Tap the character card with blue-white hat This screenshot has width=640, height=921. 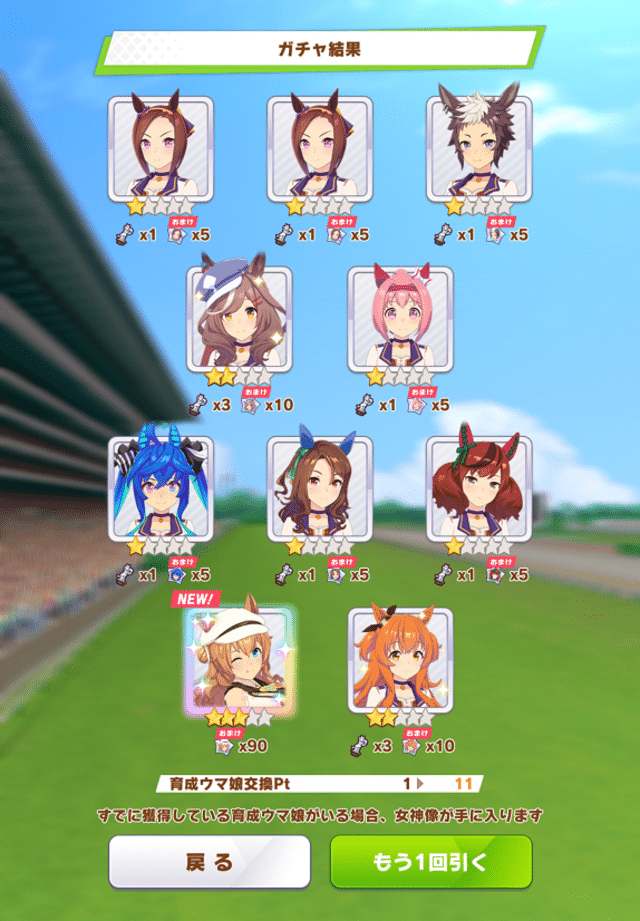coord(240,320)
